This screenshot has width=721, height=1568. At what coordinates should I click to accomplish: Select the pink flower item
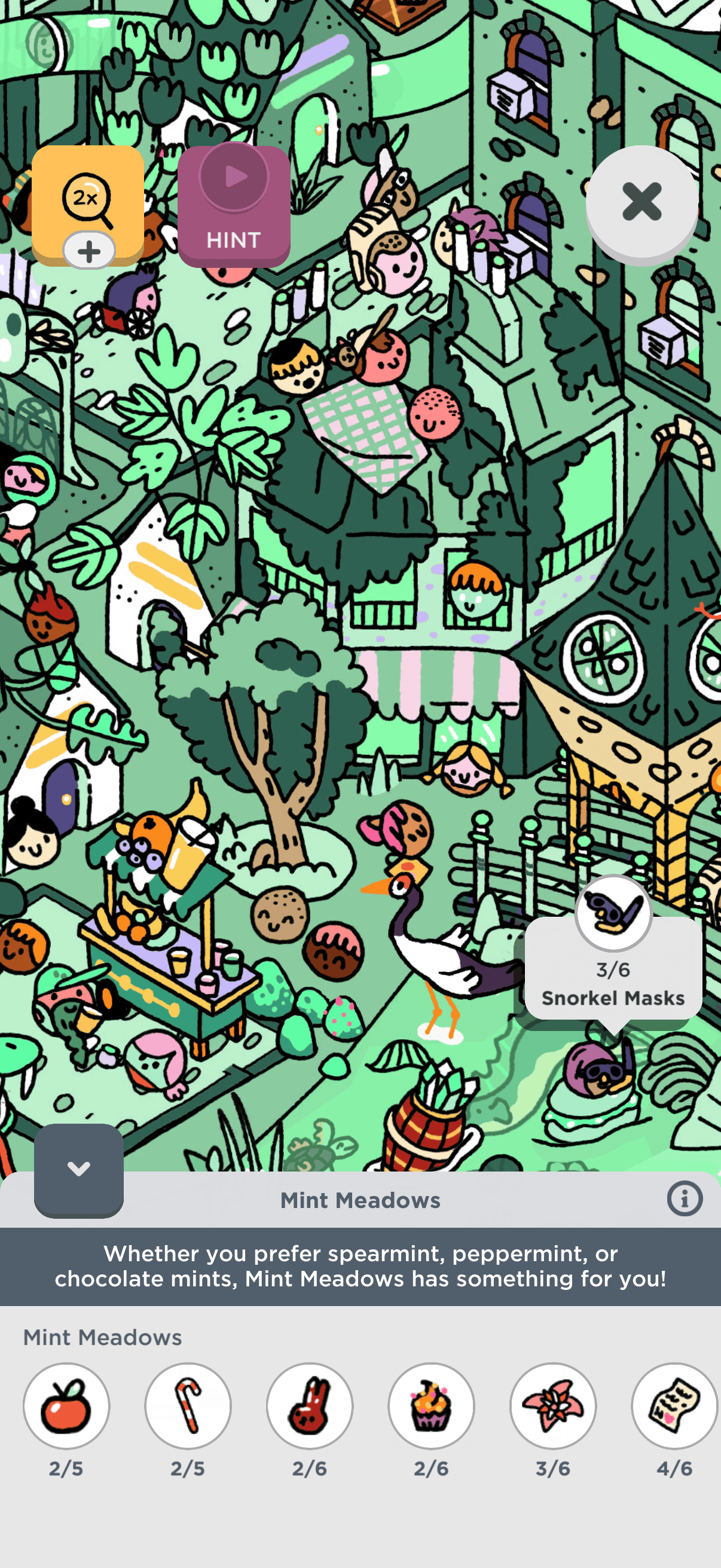pos(553,1405)
